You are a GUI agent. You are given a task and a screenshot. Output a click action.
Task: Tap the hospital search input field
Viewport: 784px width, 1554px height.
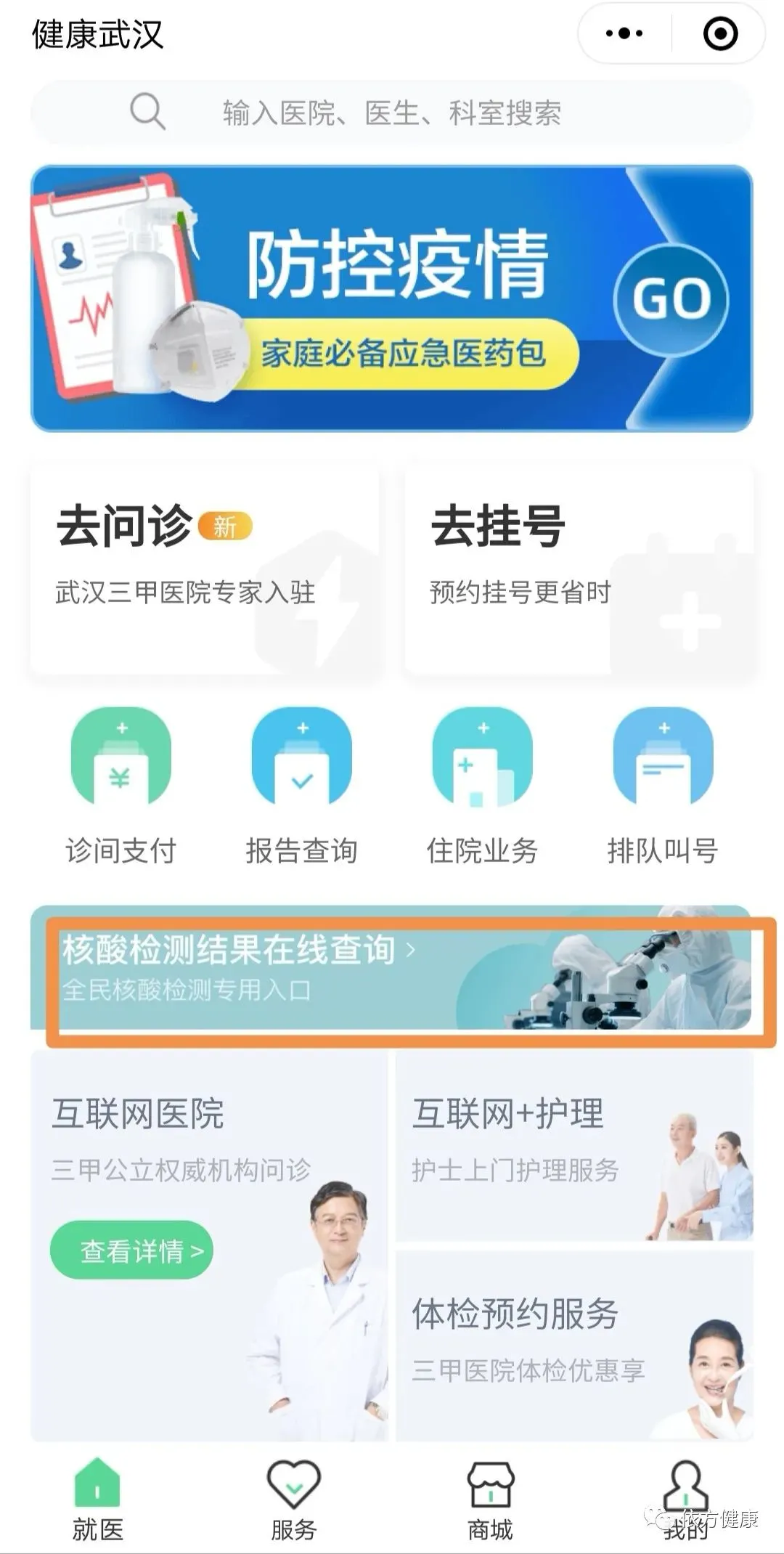coord(392,113)
